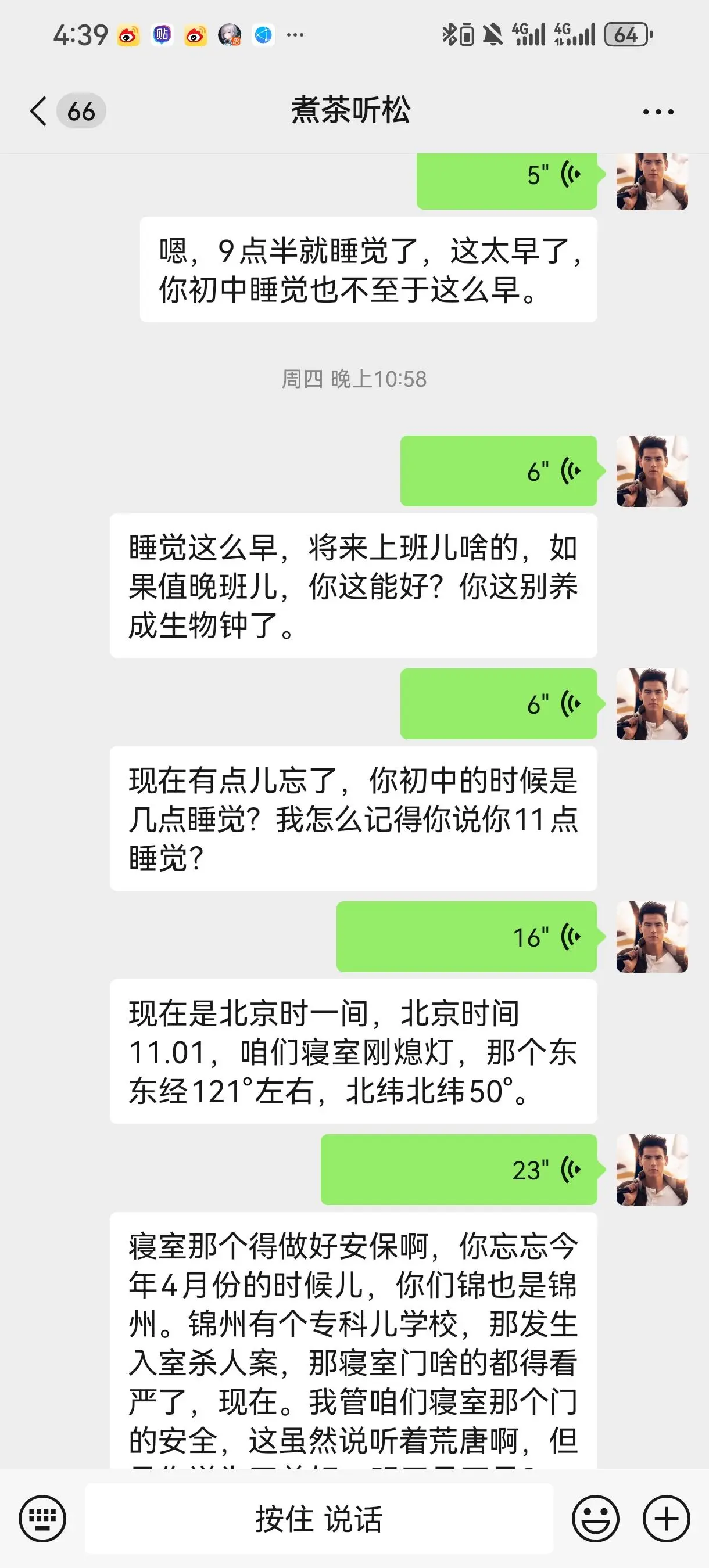Switch to keyboard text input

42,1518
